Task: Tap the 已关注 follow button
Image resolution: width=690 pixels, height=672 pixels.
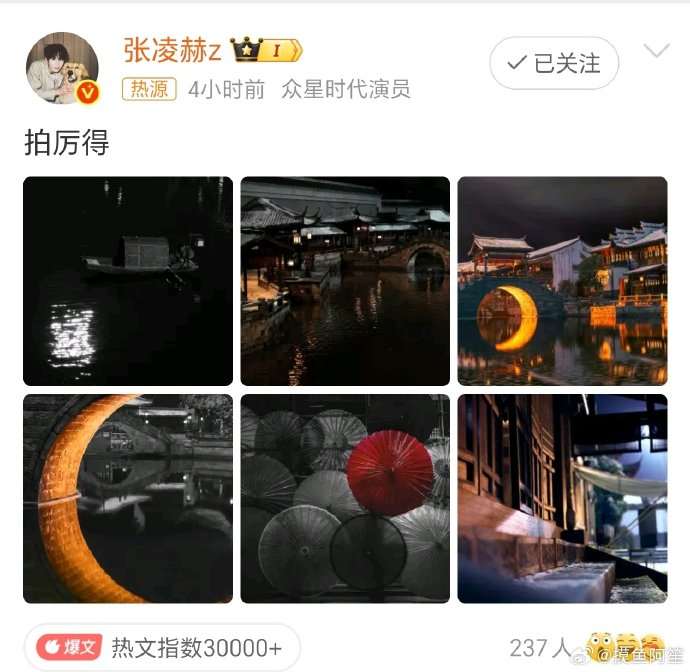Action: [x=554, y=63]
